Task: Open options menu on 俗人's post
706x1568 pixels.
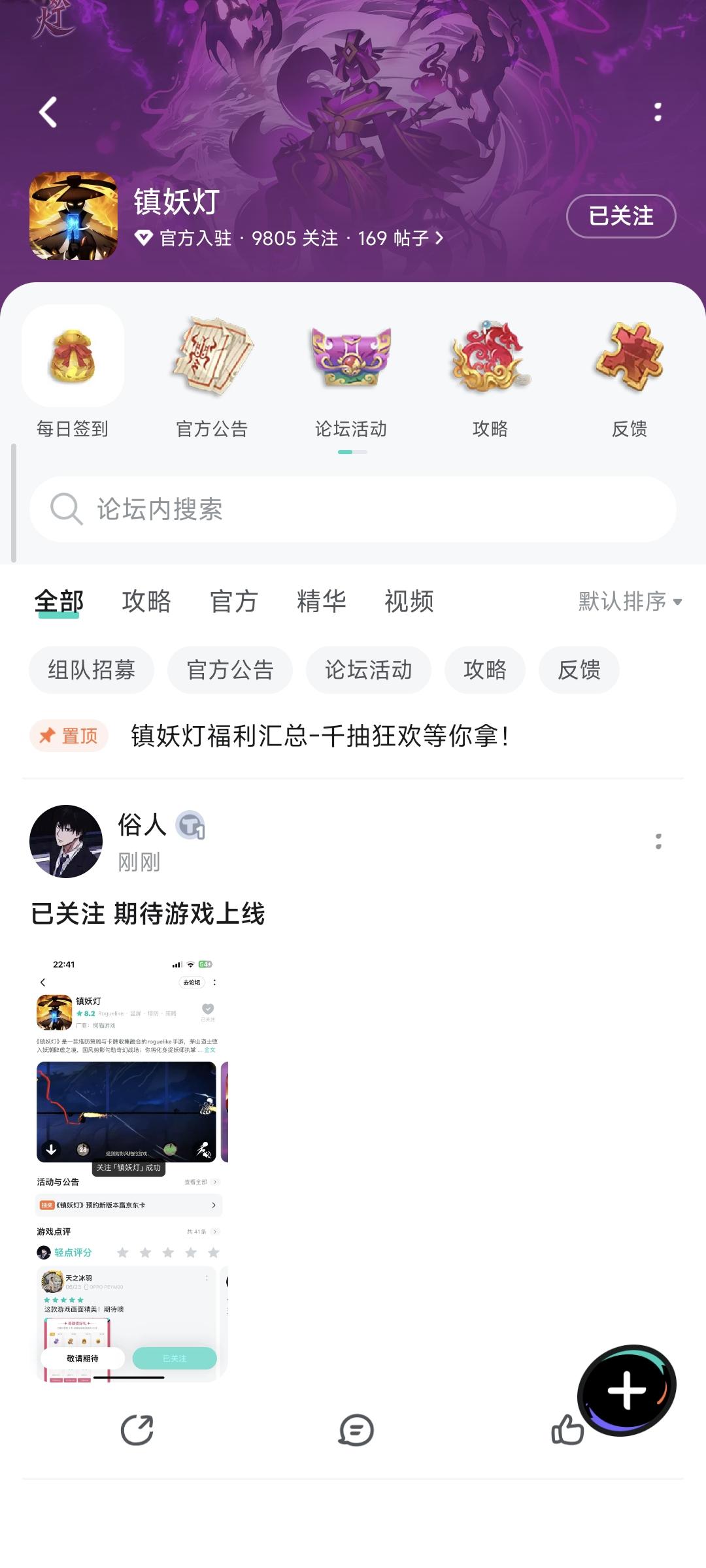Action: (658, 843)
